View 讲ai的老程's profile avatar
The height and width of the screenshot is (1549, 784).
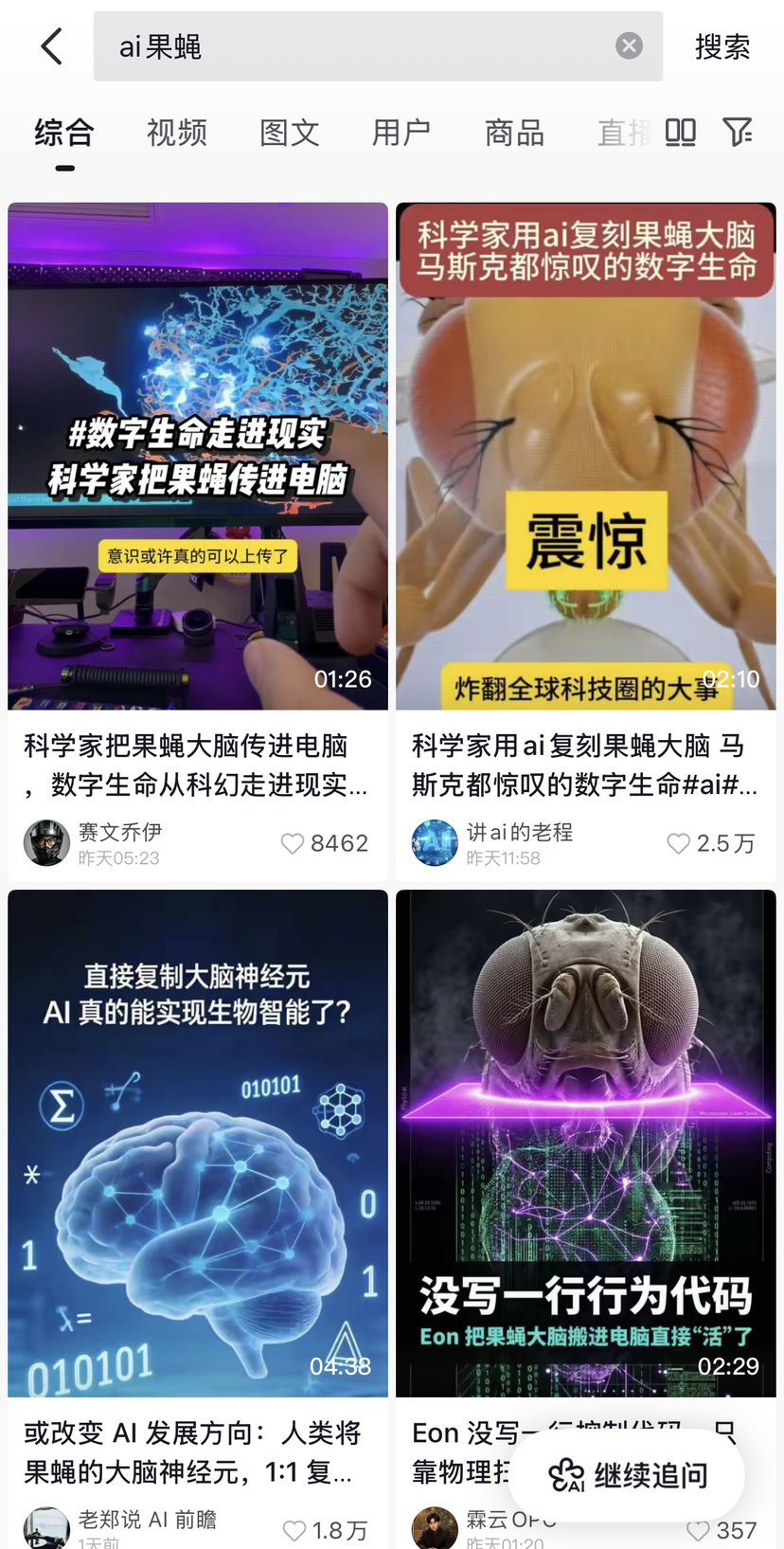(435, 842)
